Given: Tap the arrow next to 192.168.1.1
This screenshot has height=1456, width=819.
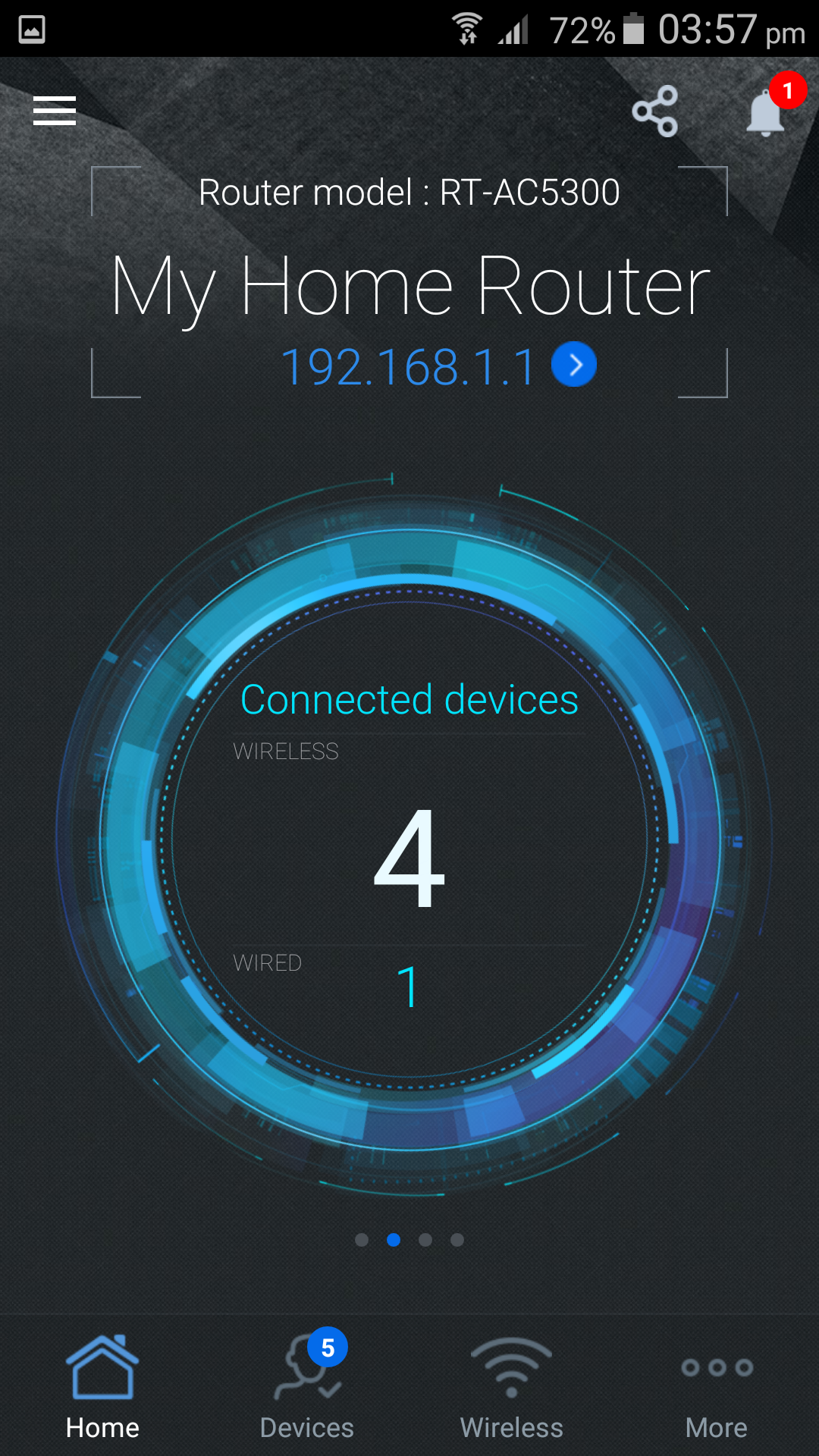Looking at the screenshot, I should pyautogui.click(x=574, y=365).
